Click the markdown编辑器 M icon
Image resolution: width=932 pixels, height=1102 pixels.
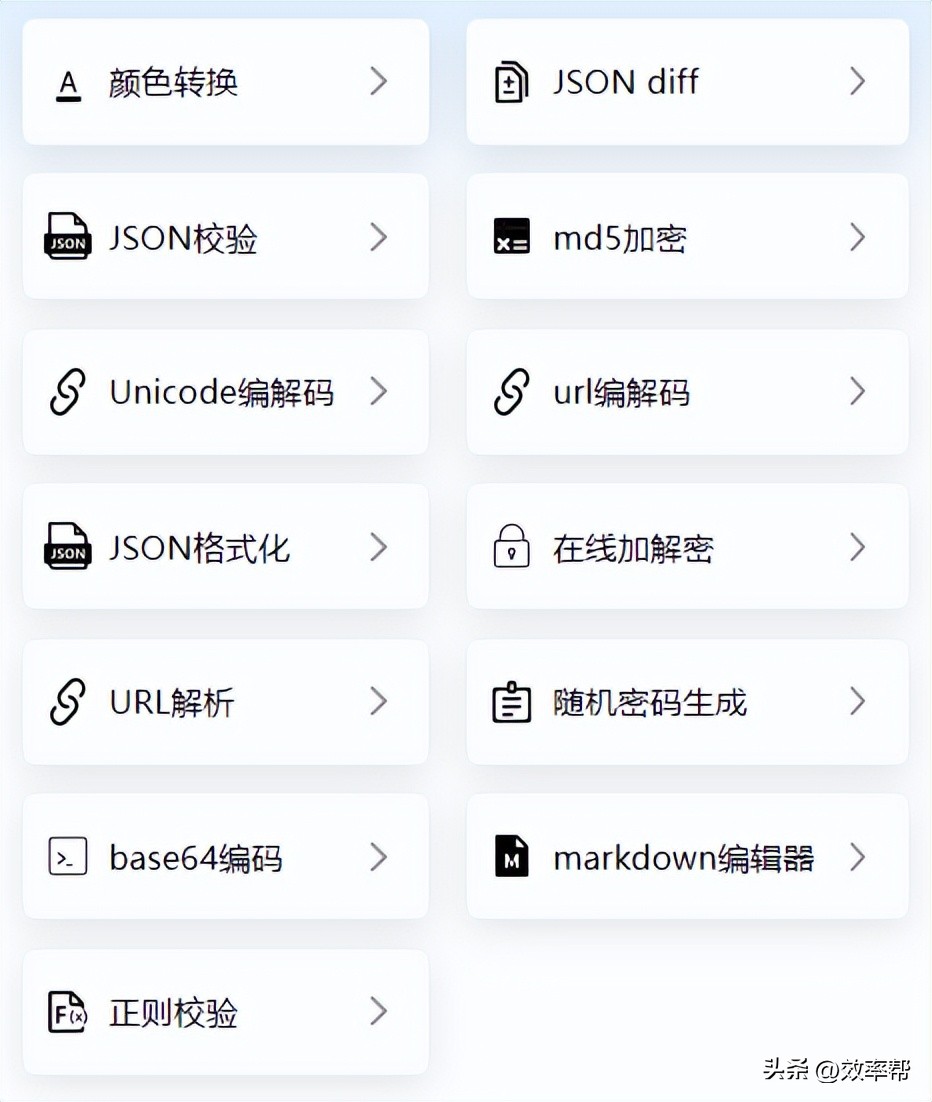[511, 857]
